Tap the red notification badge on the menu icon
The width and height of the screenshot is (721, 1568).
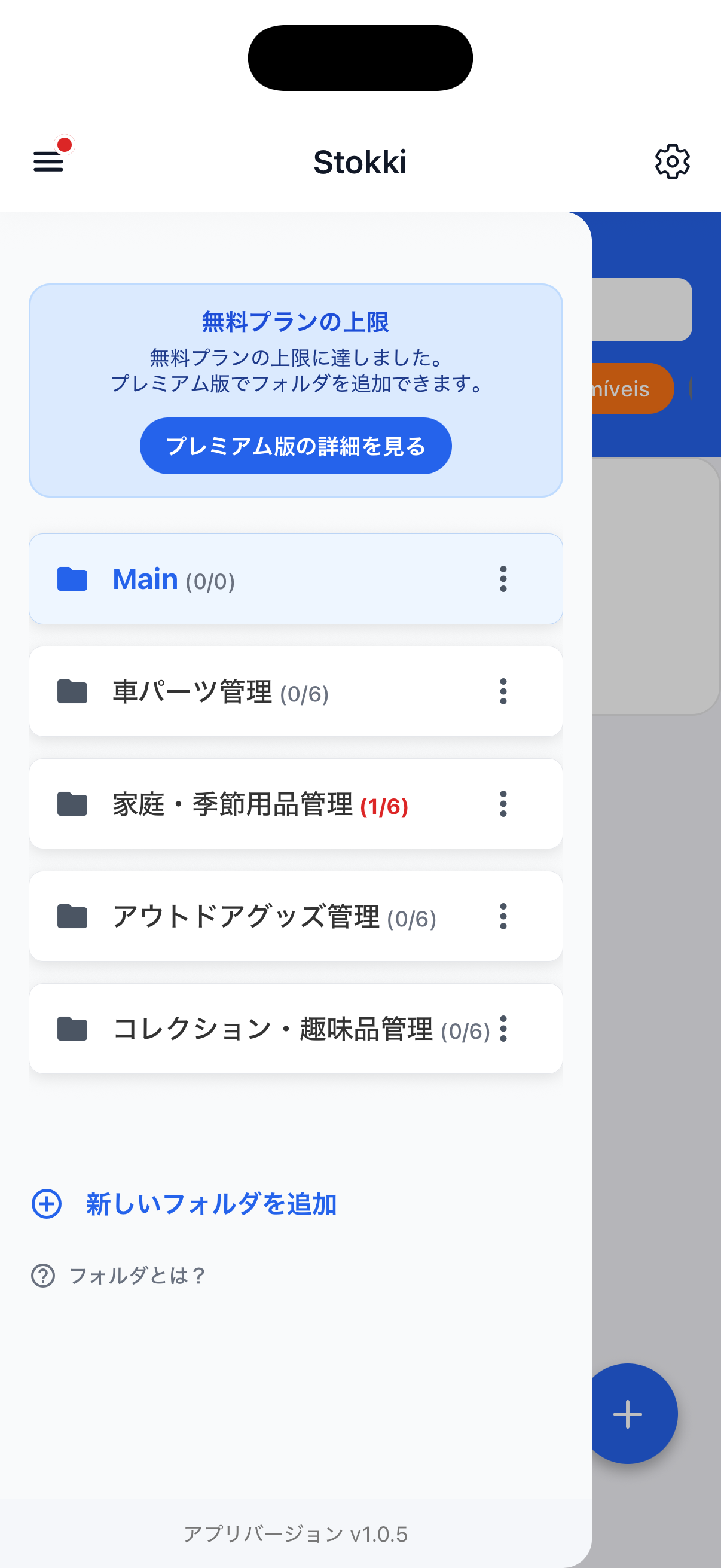tap(66, 144)
